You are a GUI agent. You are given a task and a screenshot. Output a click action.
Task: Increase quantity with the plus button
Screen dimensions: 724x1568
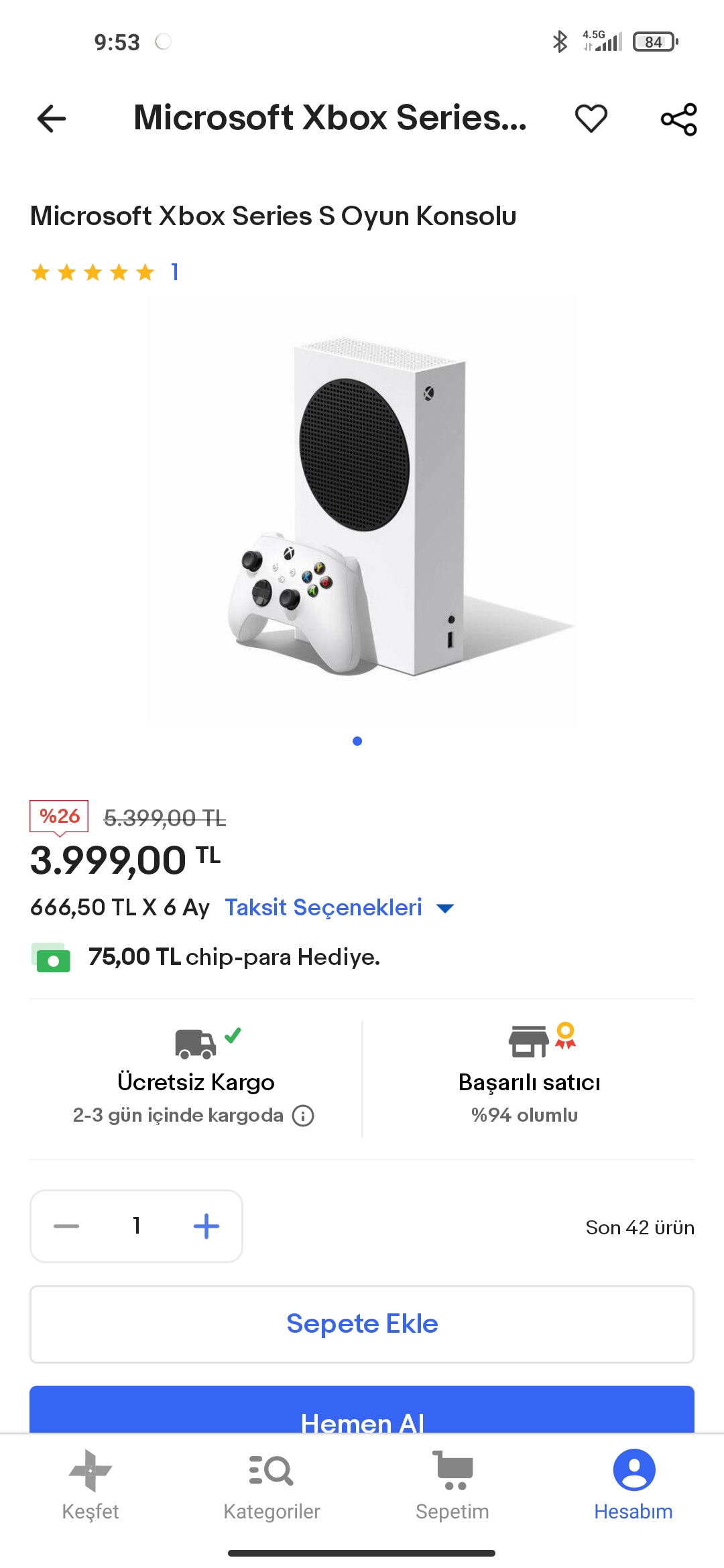(206, 1226)
